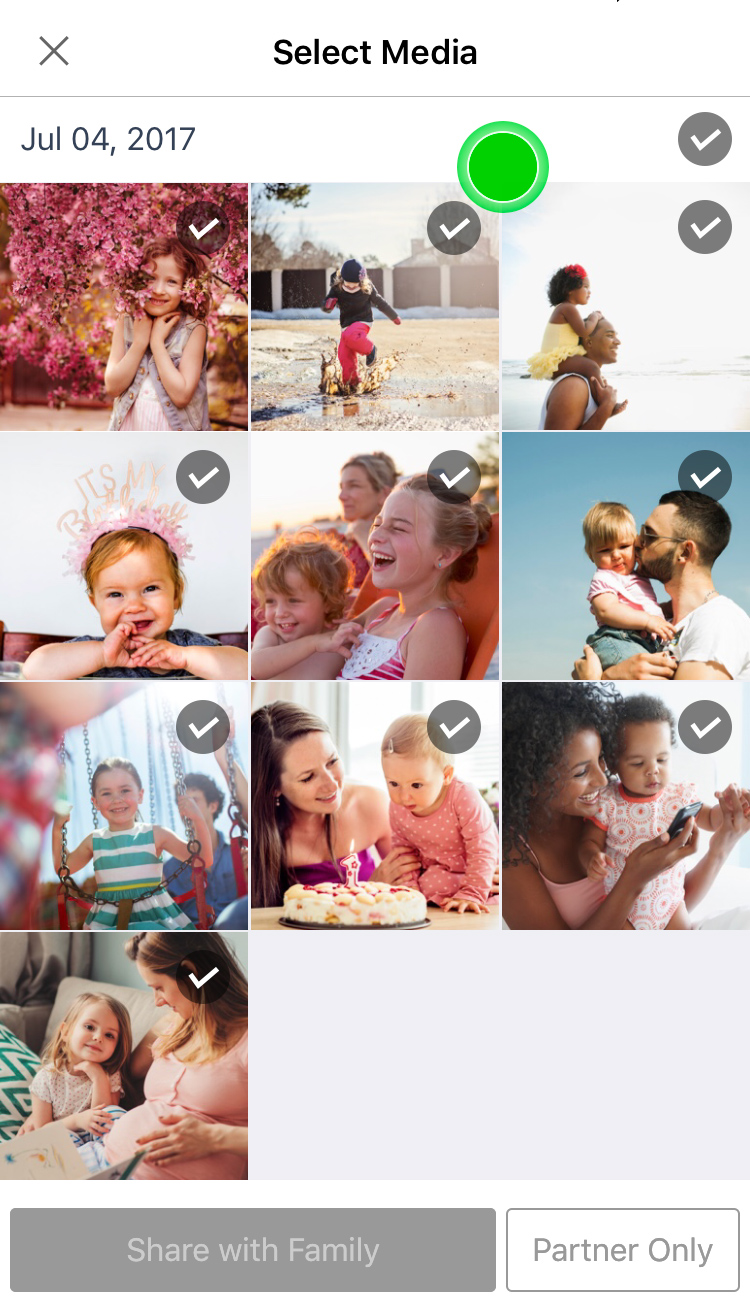Image resolution: width=750 pixels, height=1302 pixels.
Task: Select the baby with birthday crown photo
Action: pos(124,556)
